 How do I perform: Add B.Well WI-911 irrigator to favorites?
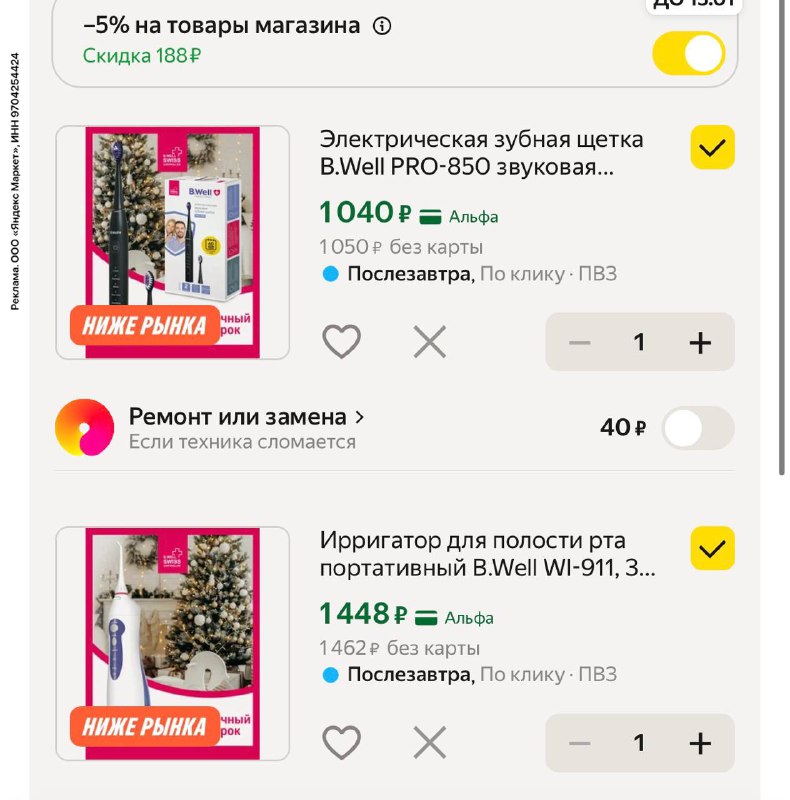(x=341, y=742)
